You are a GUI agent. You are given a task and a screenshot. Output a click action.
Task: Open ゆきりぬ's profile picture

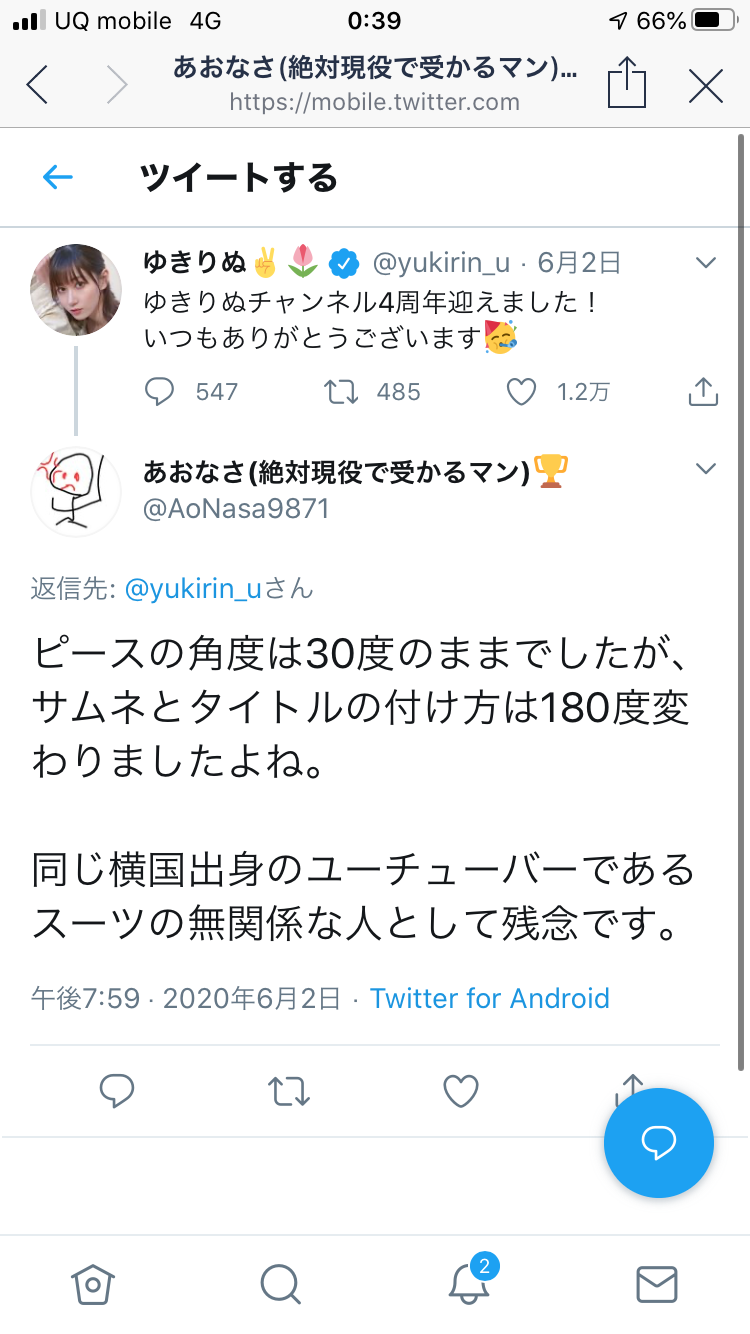point(76,289)
